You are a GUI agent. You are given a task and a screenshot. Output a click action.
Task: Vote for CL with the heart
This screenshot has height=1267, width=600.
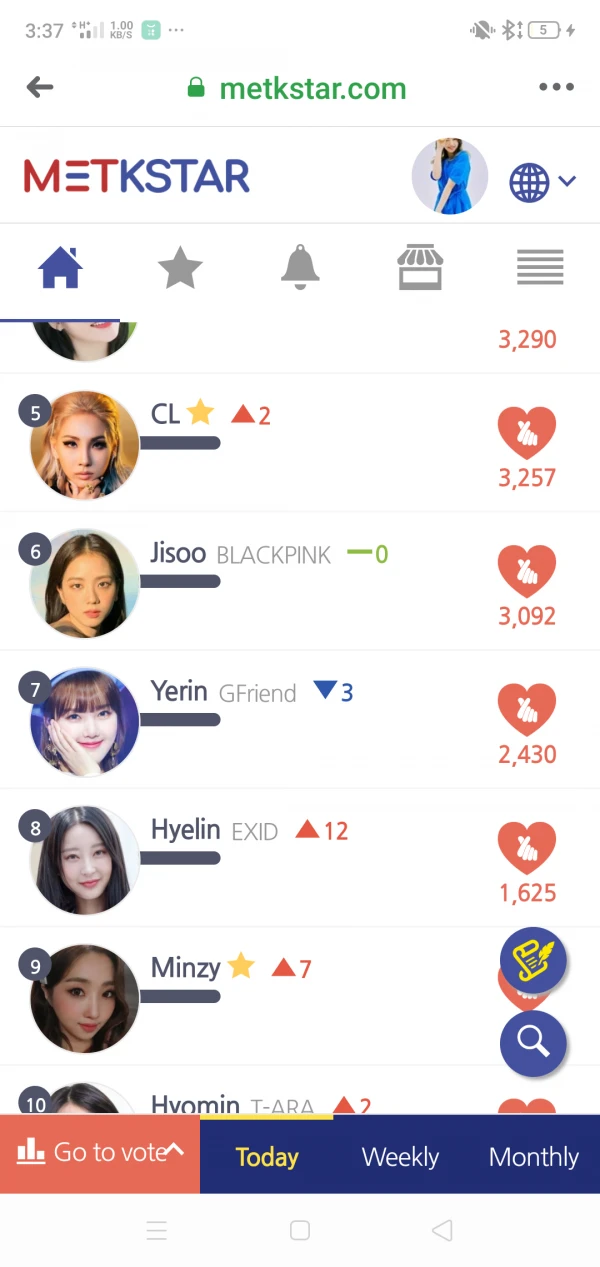point(527,432)
